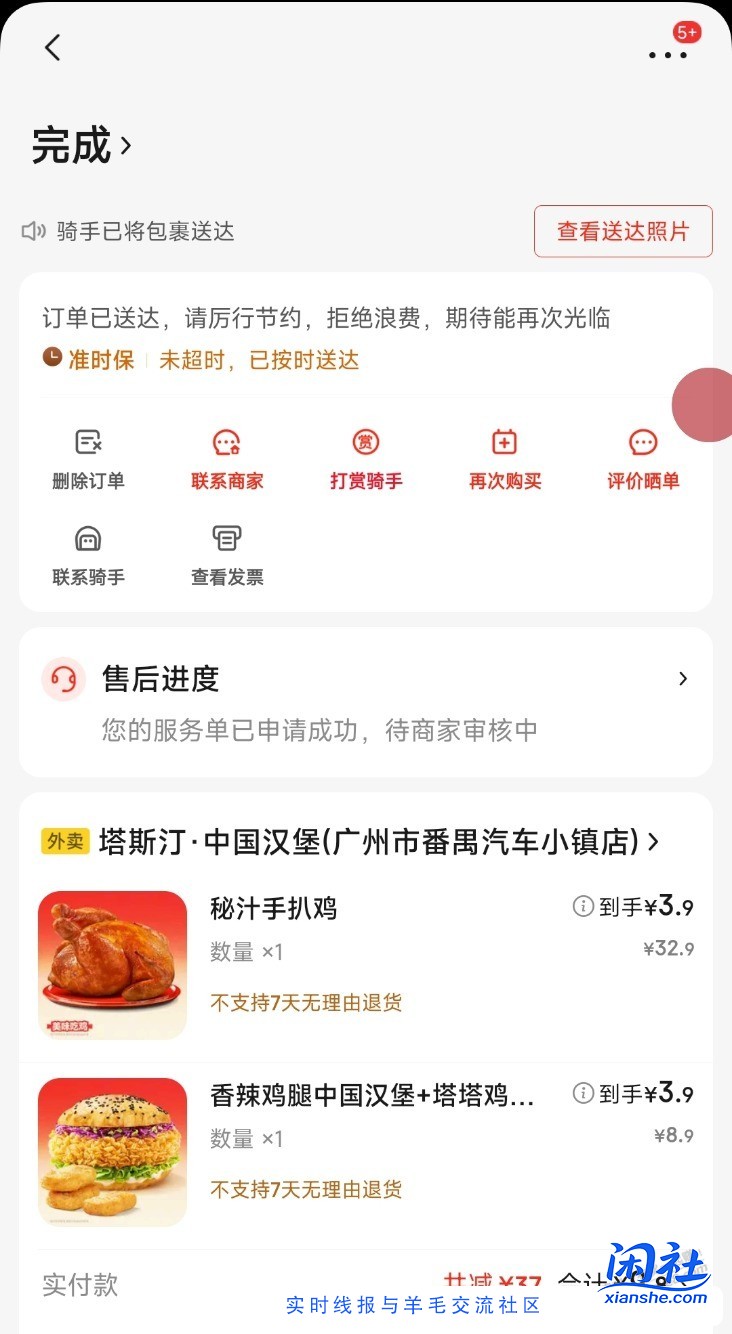Tap the 删除订单 (delete order) icon
Screen dimensions: 732x1334
pos(88,443)
